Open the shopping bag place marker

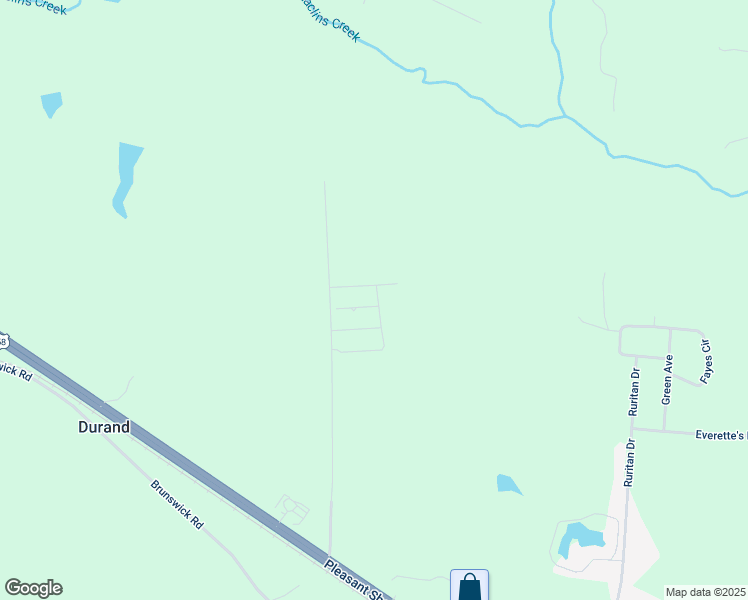[x=470, y=586]
